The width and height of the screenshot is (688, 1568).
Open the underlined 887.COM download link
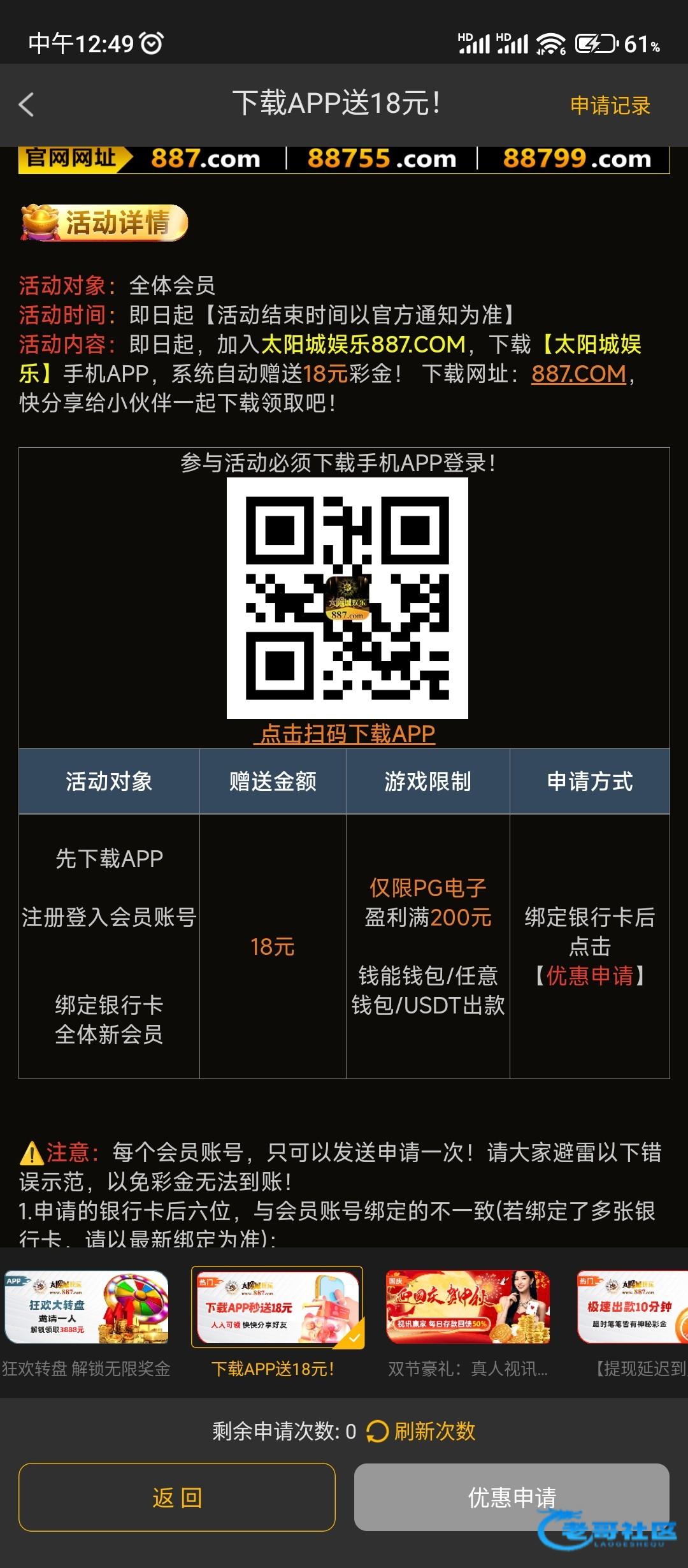pos(578,374)
